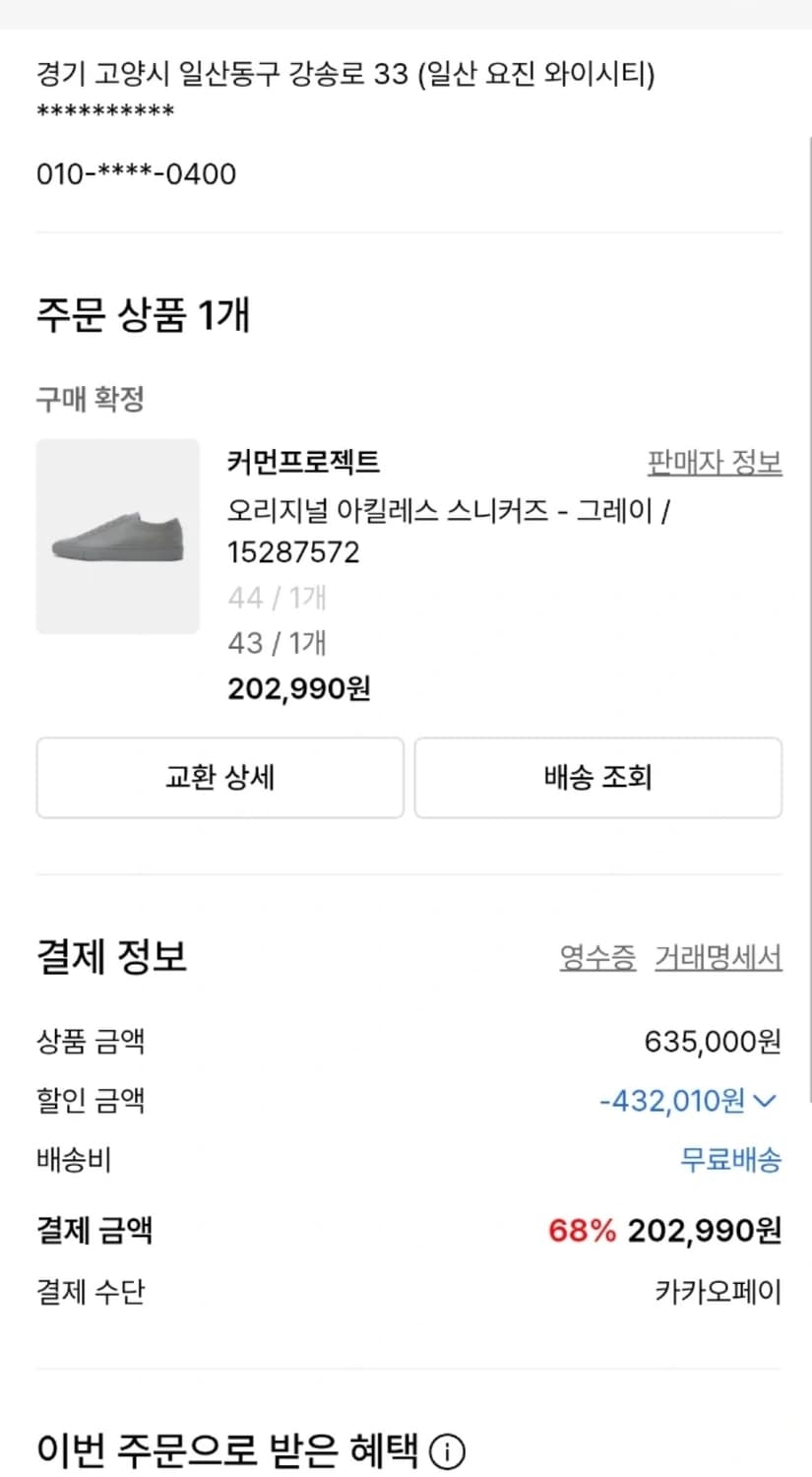
Task: Tap the masked phone number 010-****-0400
Action: 135,174
